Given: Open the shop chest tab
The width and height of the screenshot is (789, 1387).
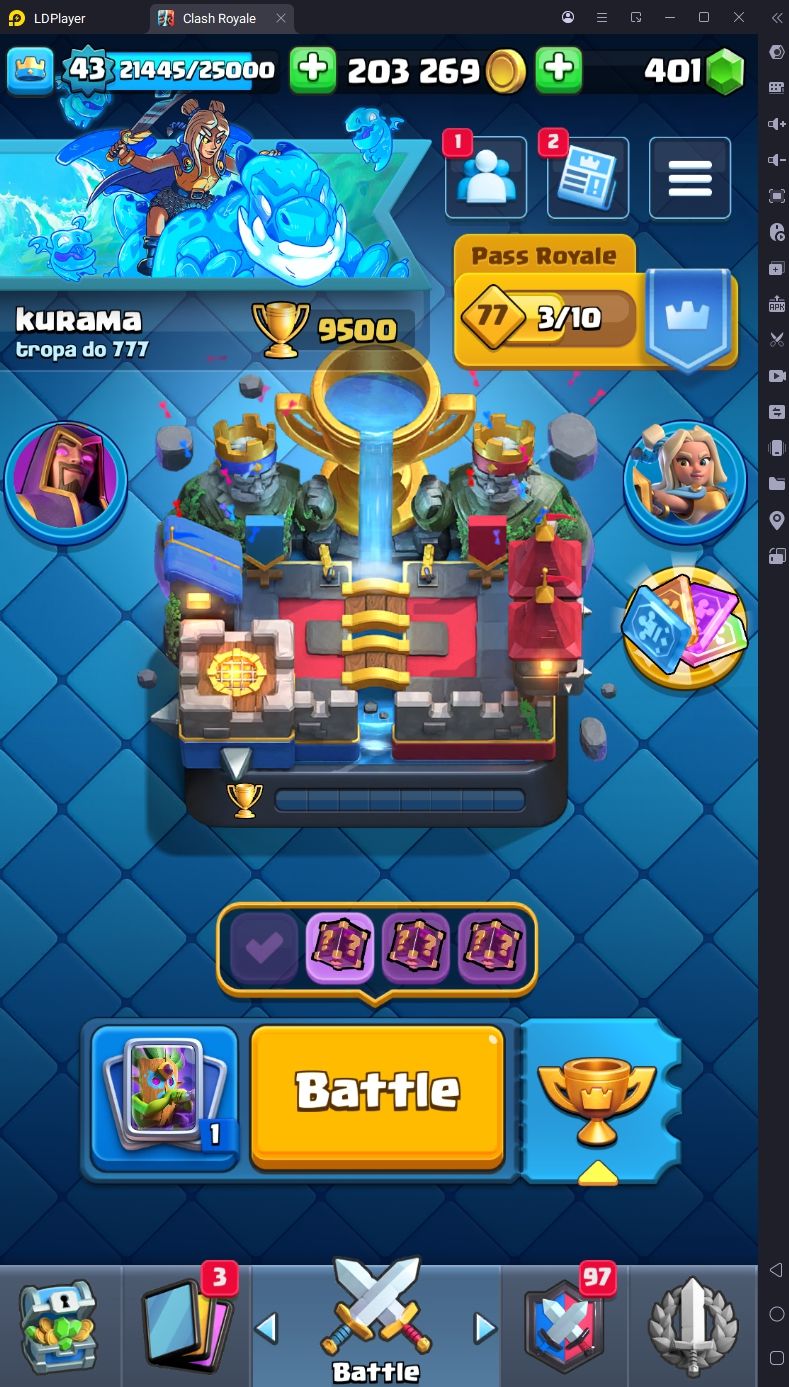Looking at the screenshot, I should tap(60, 1326).
